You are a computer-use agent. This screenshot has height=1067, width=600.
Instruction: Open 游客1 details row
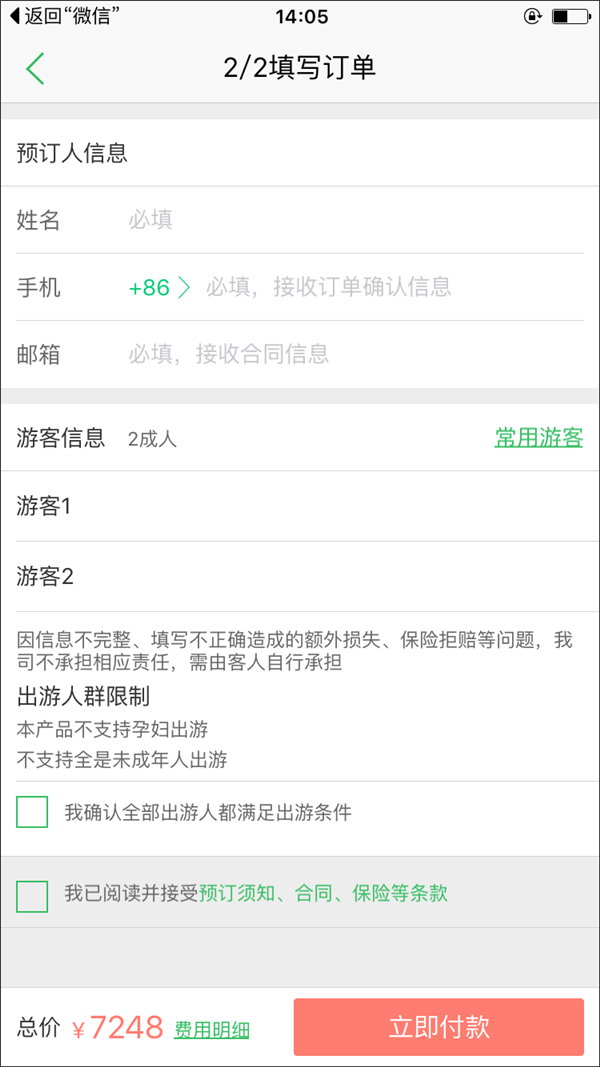(300, 507)
